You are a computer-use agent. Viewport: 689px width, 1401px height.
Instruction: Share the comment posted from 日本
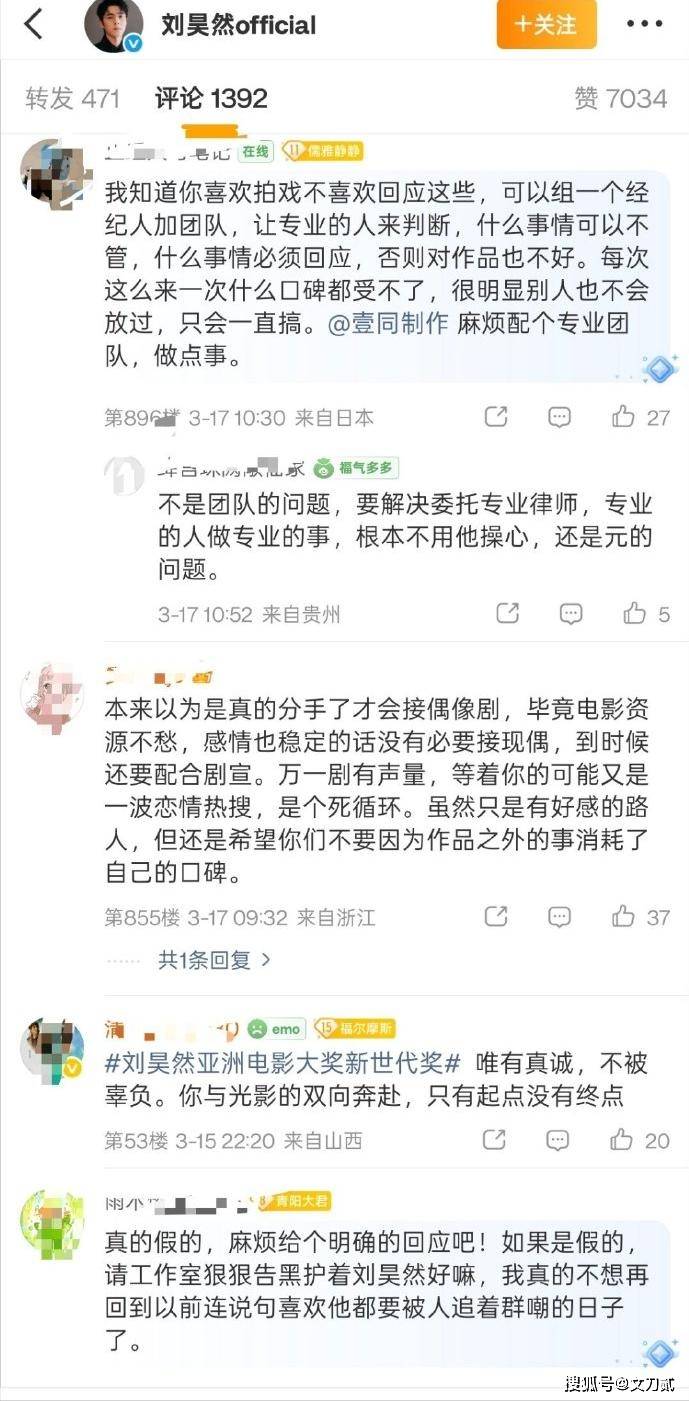(496, 417)
